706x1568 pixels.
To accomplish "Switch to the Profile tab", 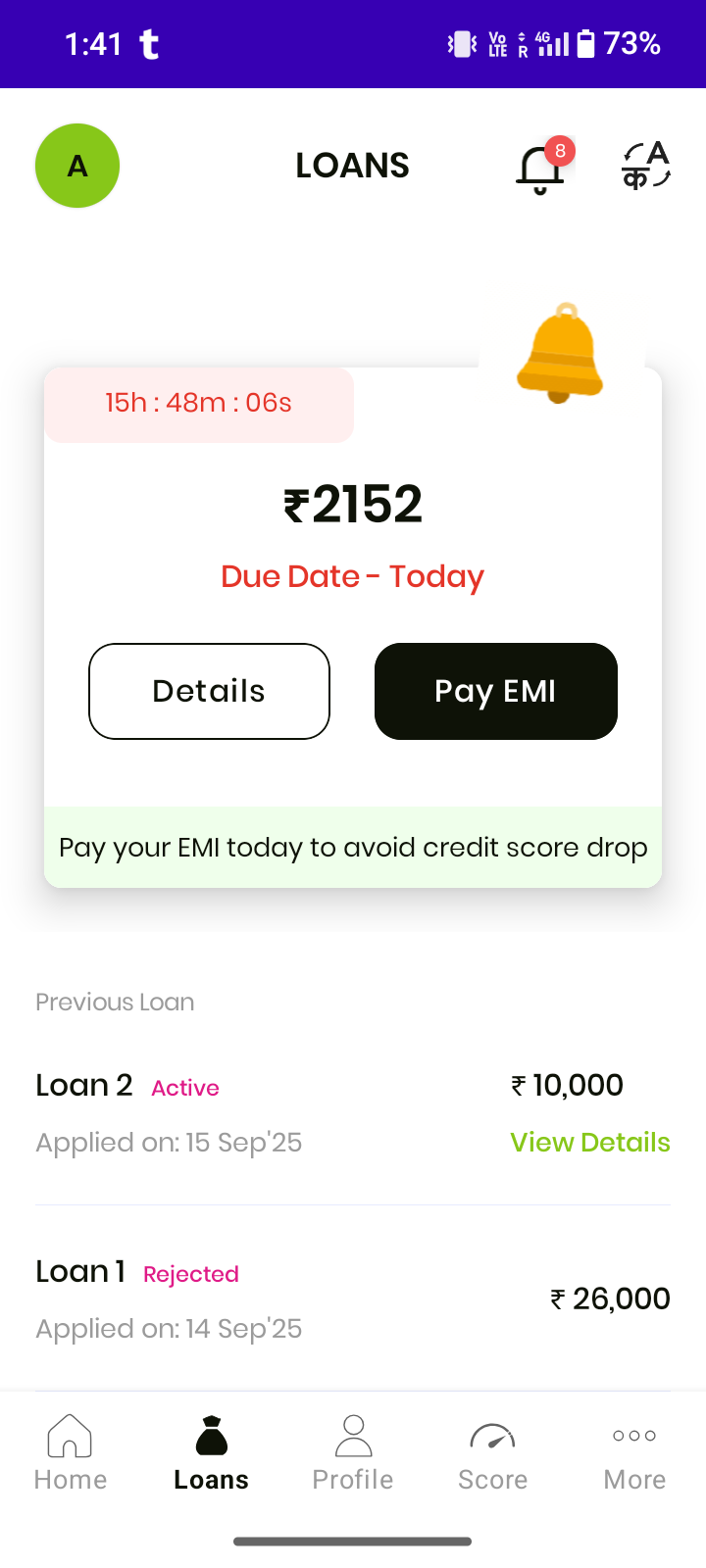I will point(353,1452).
